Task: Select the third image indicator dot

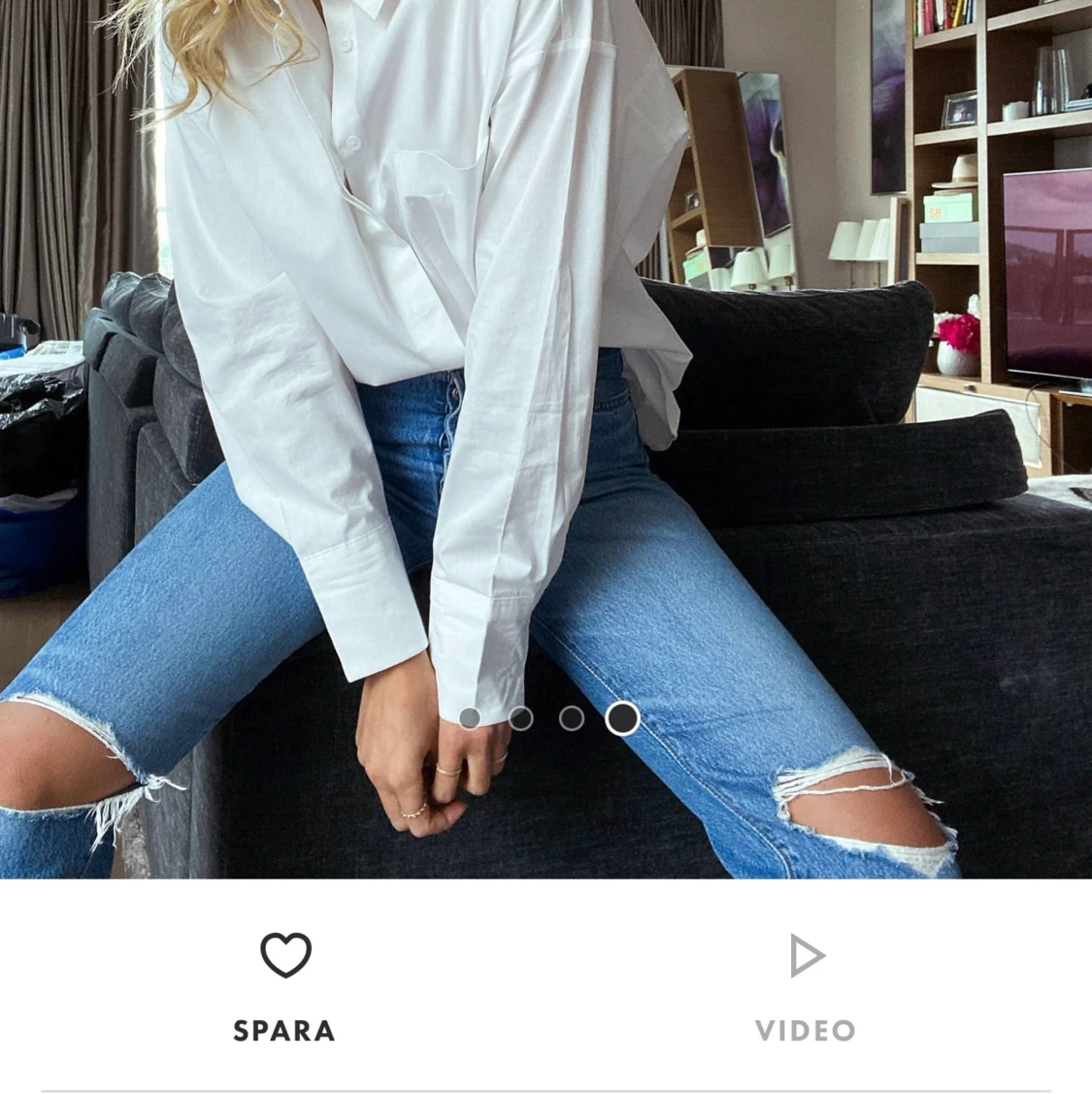Action: click(x=572, y=718)
